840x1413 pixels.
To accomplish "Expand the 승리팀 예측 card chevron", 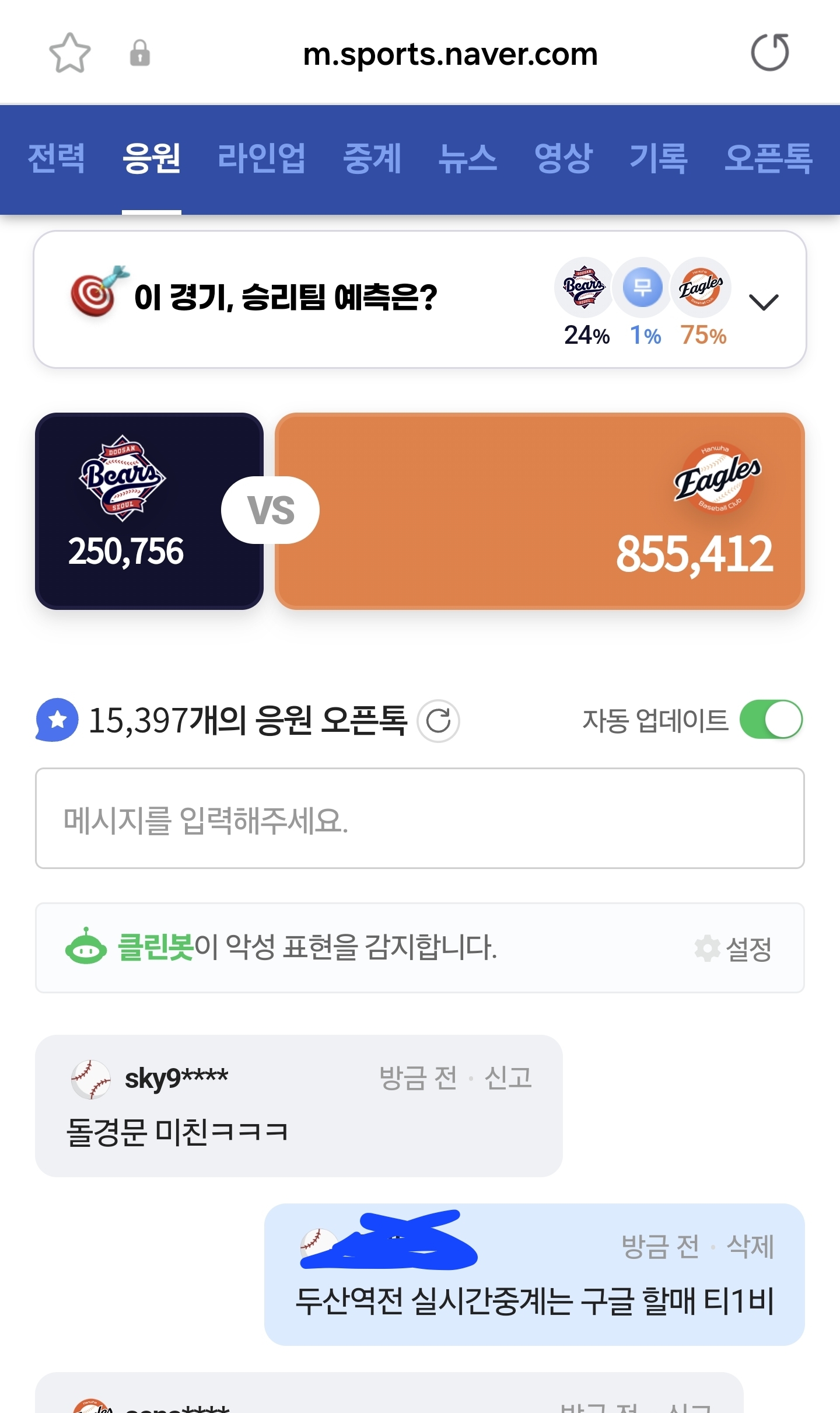I will tap(764, 302).
